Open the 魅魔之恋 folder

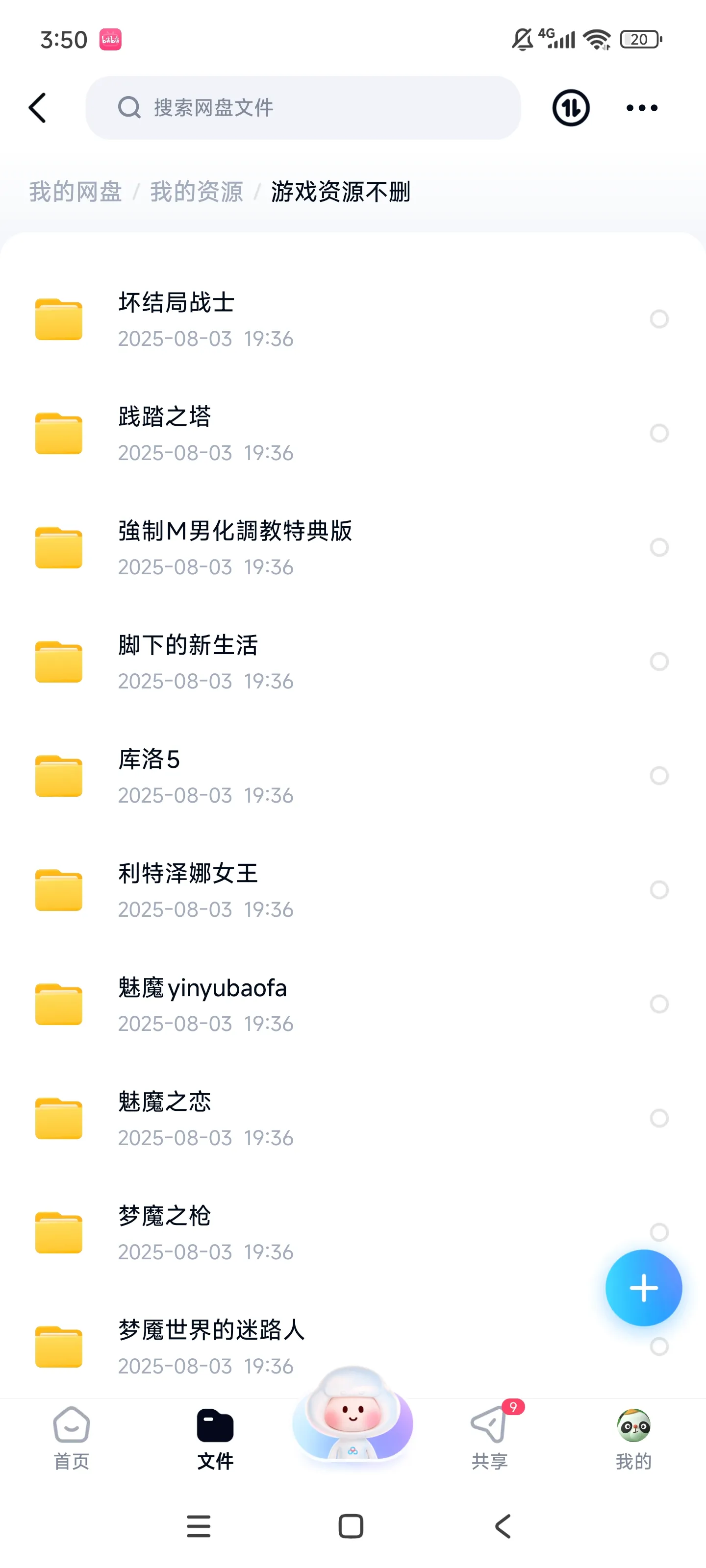pos(164,1118)
